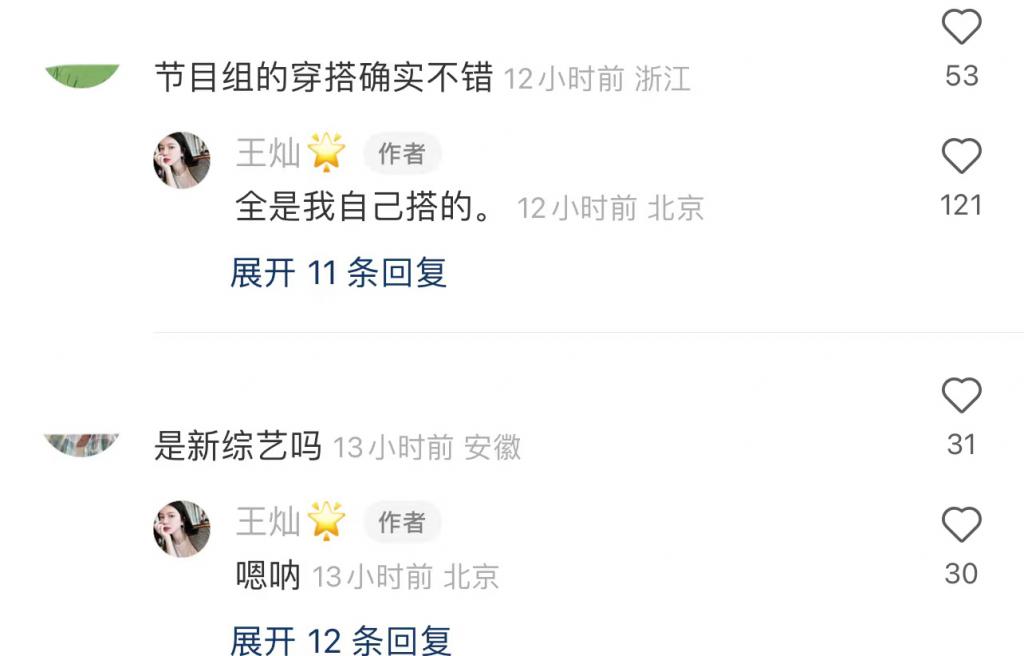Like the reply 全是我自己搭的。
The height and width of the screenshot is (656, 1024).
click(961, 157)
